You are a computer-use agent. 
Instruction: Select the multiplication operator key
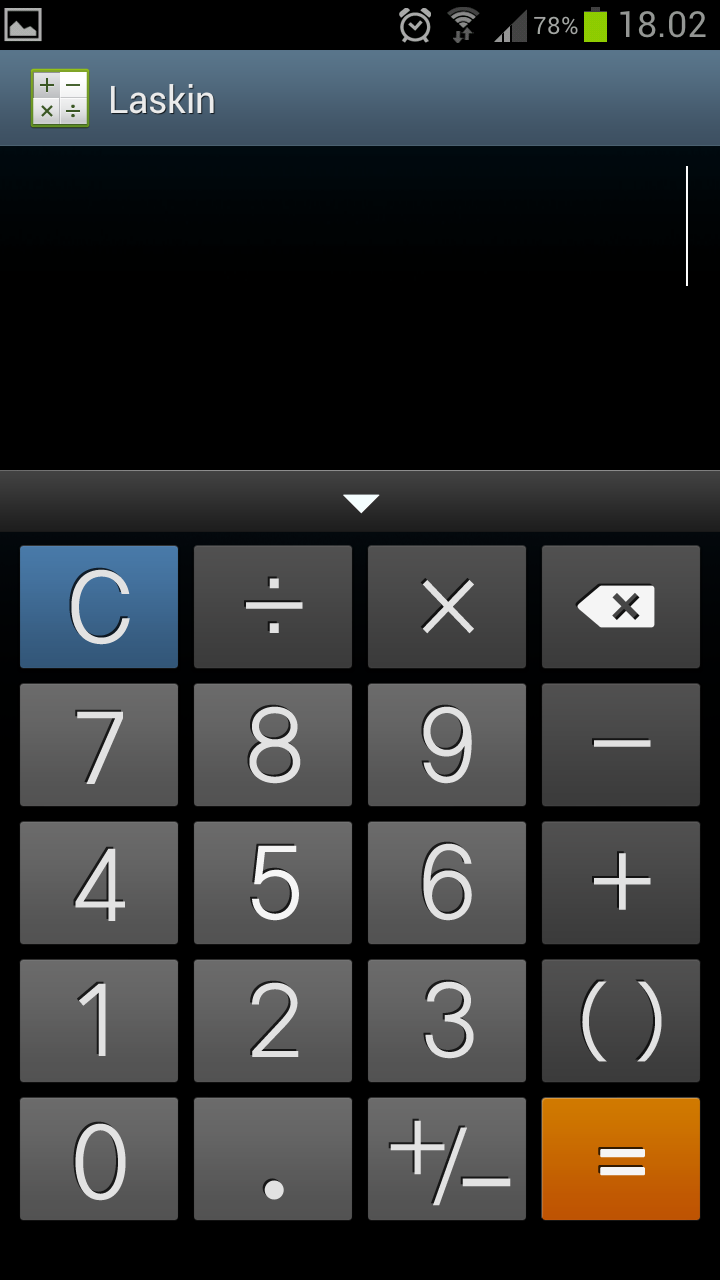447,607
